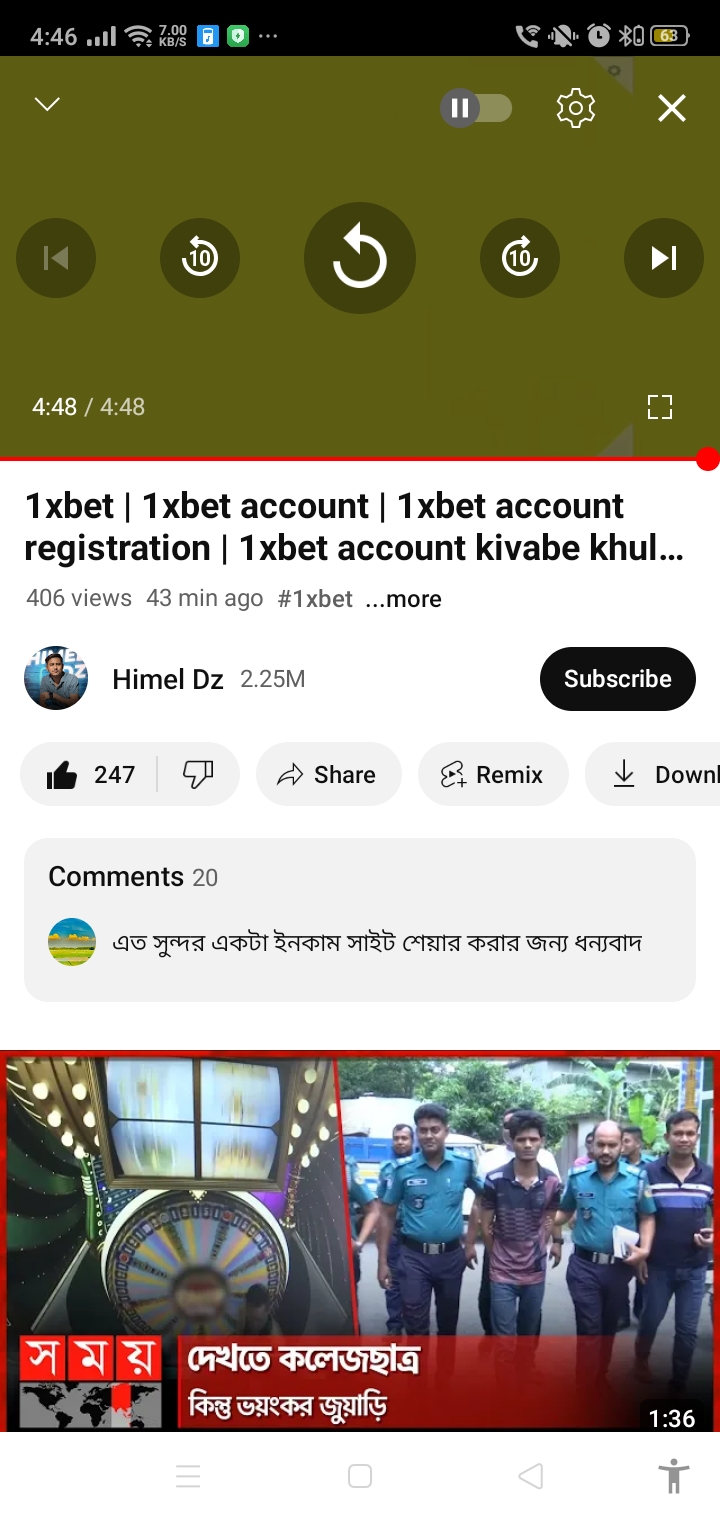Tap the Remix button

coord(493,775)
